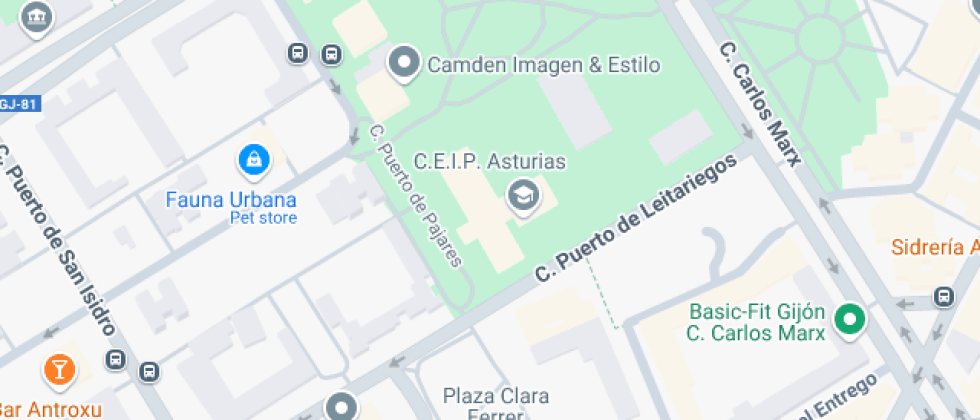Open the Camden Imagen & Estilo pin

coord(403,63)
